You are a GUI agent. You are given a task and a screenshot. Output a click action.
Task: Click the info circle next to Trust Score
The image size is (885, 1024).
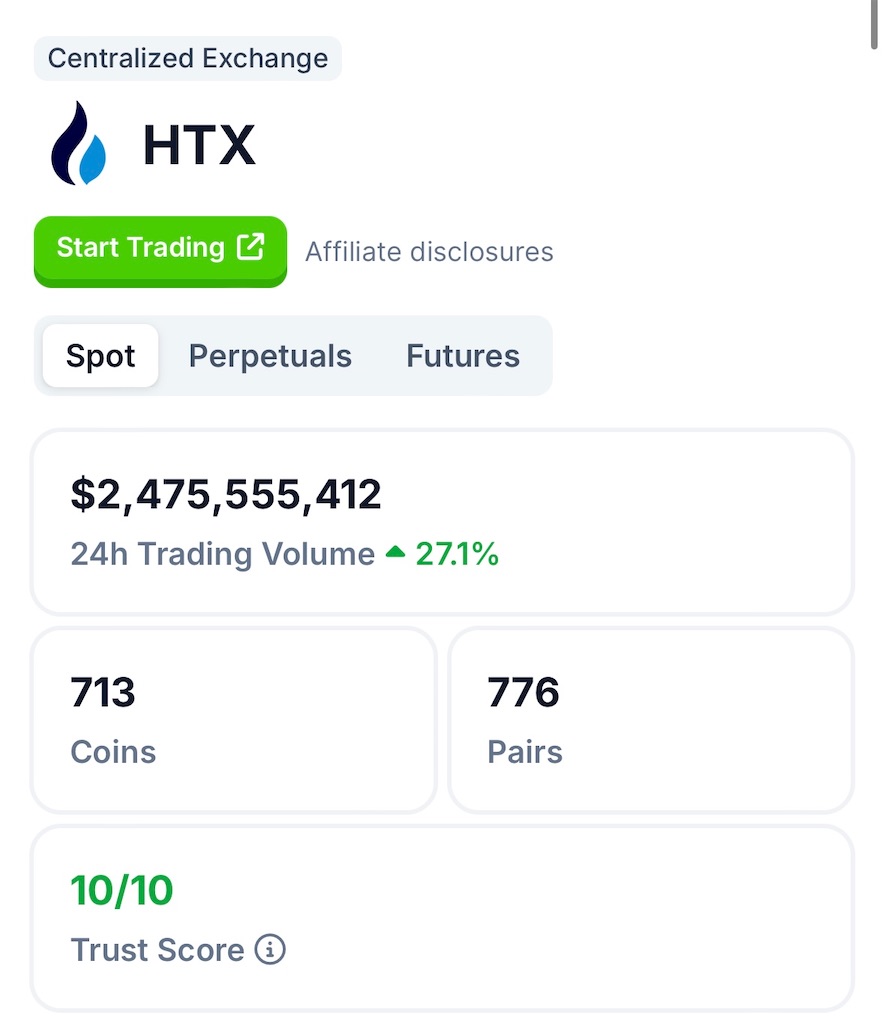tap(268, 951)
